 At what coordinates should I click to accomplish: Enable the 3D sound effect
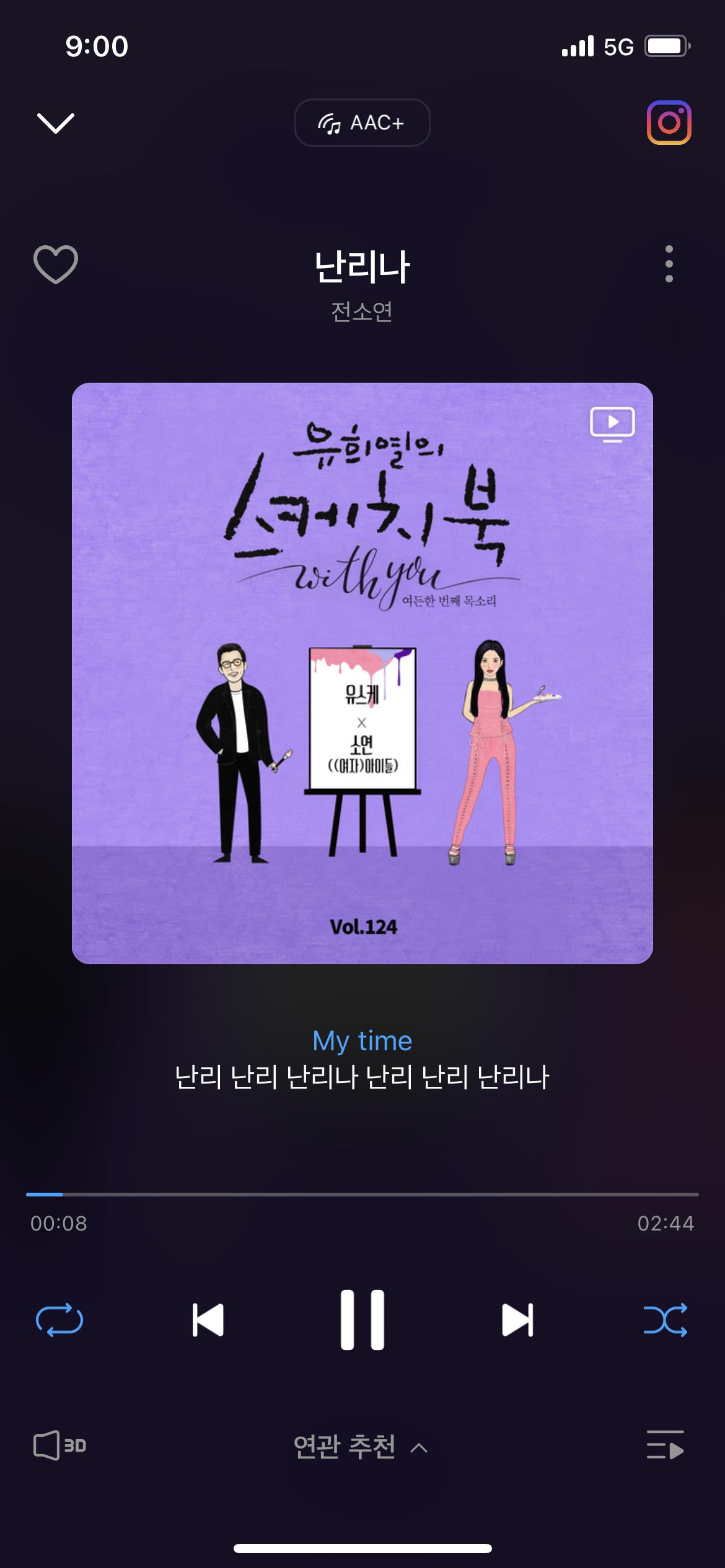(59, 1446)
